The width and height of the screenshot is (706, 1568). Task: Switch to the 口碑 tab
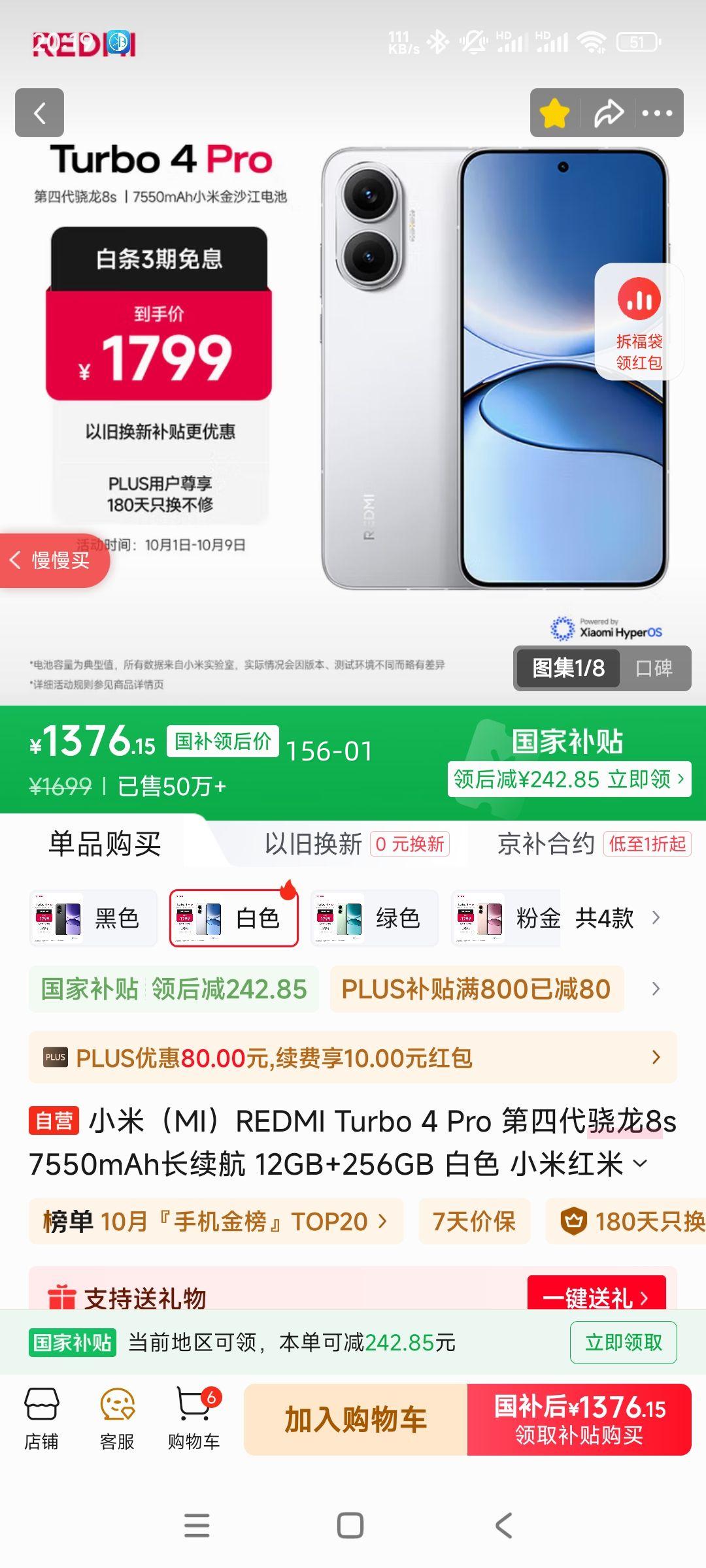point(654,668)
